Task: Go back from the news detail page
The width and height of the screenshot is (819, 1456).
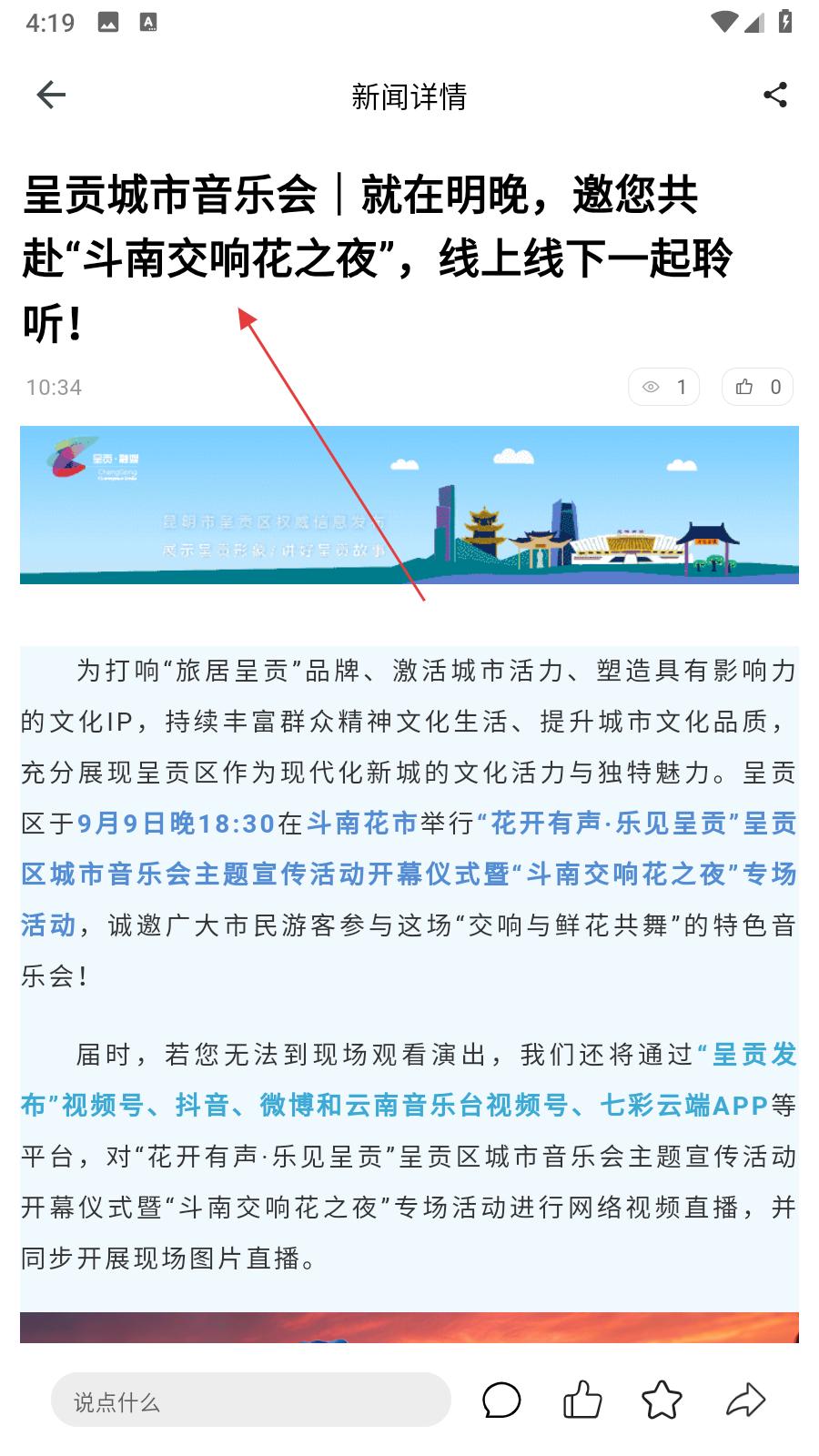Action: 51,95
